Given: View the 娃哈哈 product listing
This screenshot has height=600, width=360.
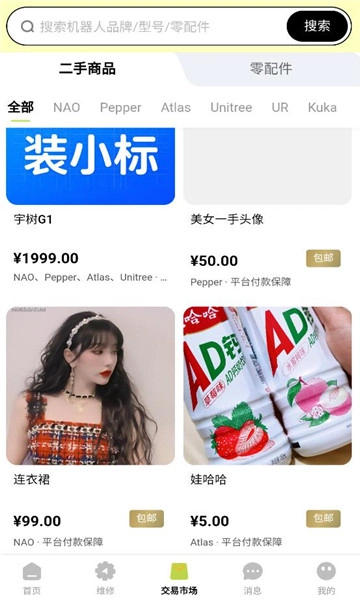Looking at the screenshot, I should (x=267, y=429).
